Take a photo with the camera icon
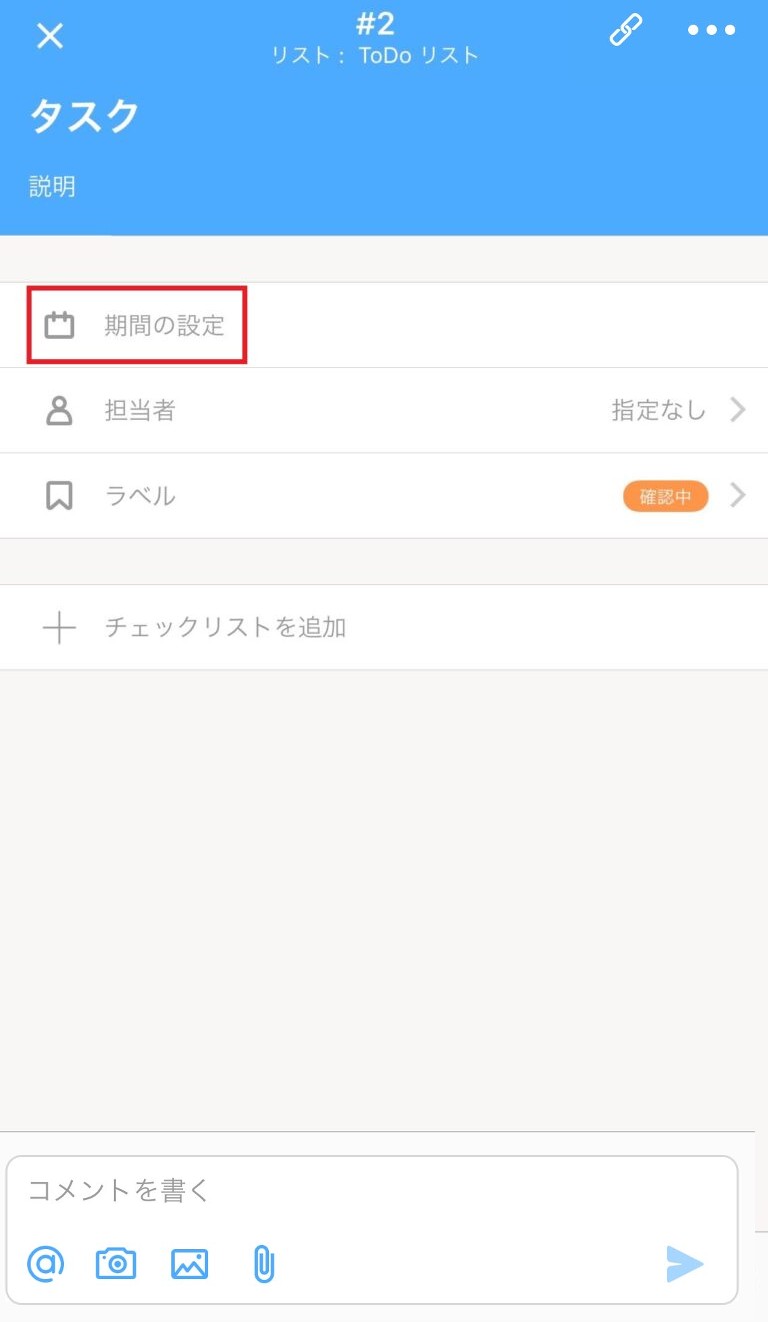 click(116, 1264)
